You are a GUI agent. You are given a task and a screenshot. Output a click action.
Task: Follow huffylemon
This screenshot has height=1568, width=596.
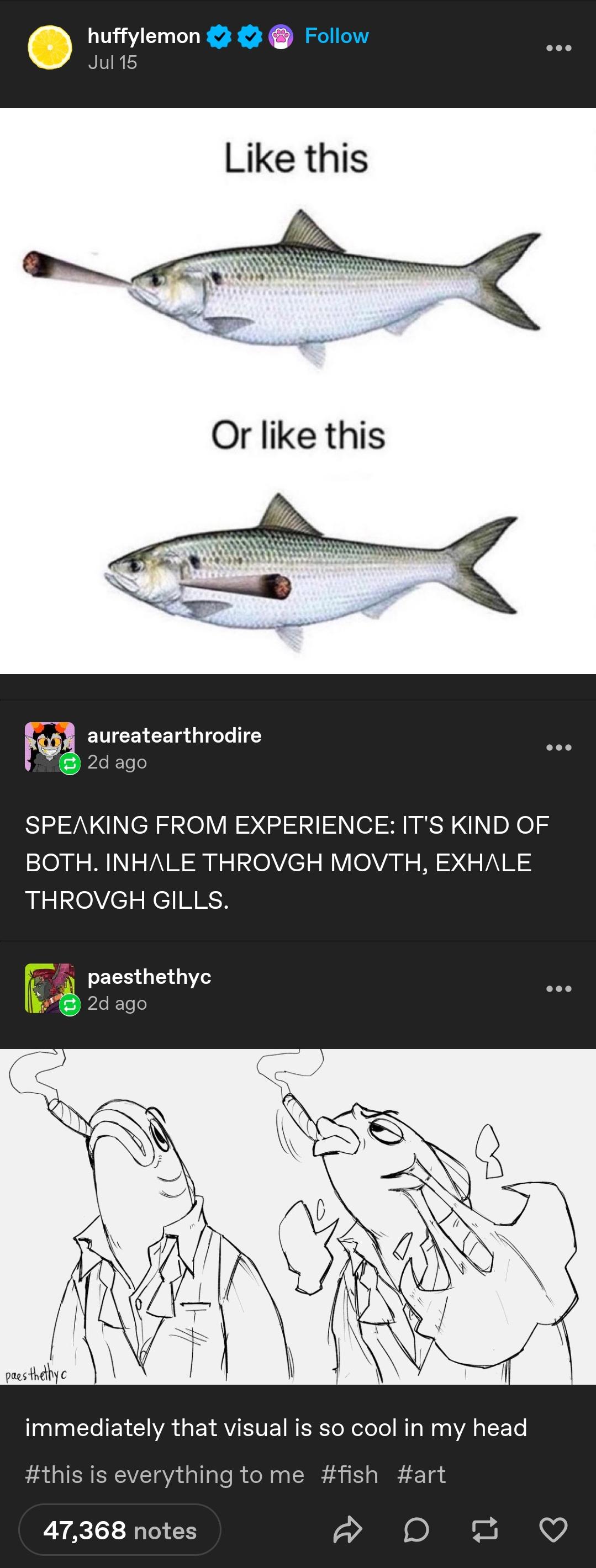click(x=336, y=36)
